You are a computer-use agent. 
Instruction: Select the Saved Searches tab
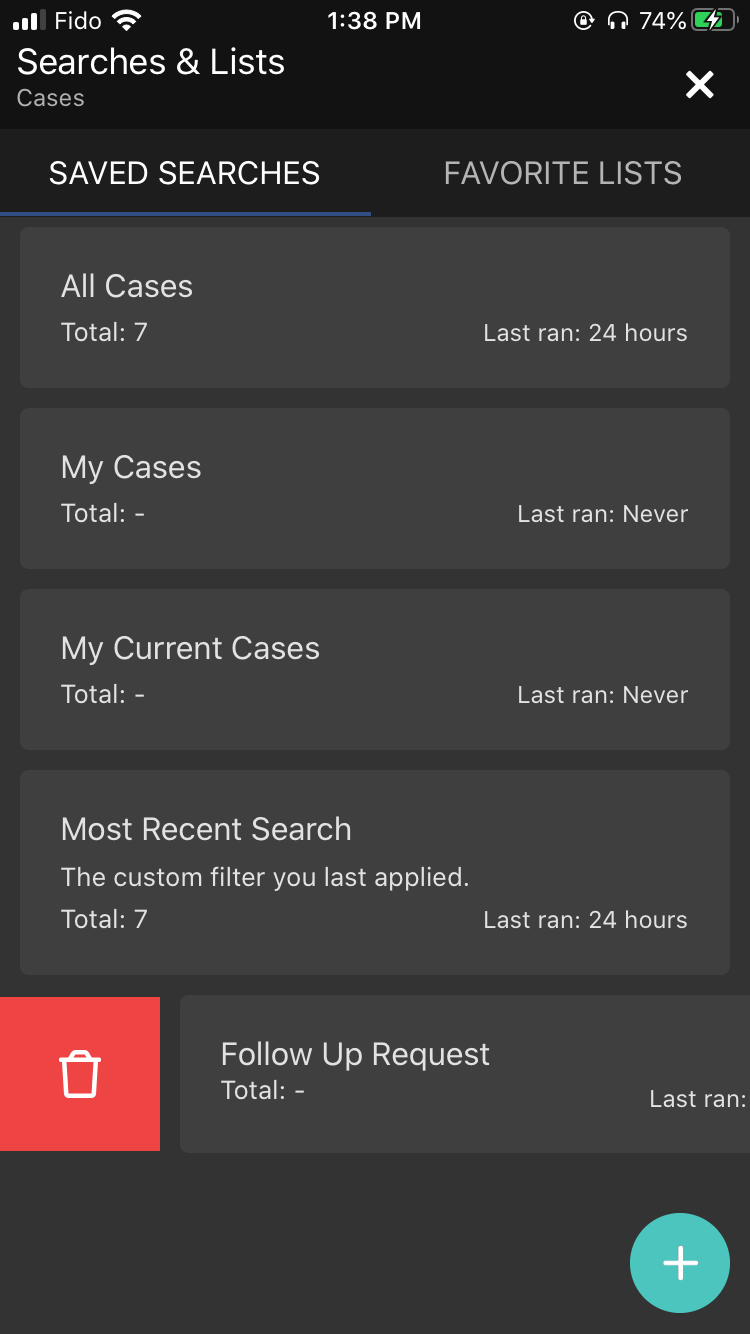point(185,173)
